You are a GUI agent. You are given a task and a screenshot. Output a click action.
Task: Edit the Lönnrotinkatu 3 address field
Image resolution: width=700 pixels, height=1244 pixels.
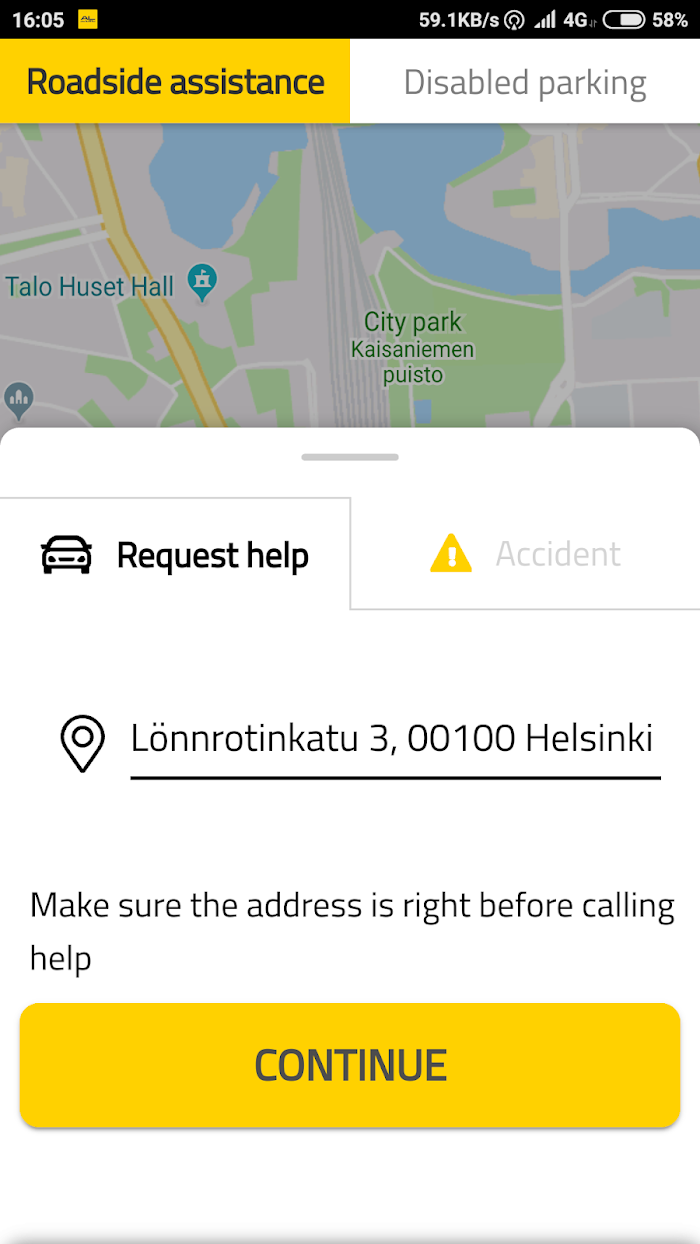(395, 740)
